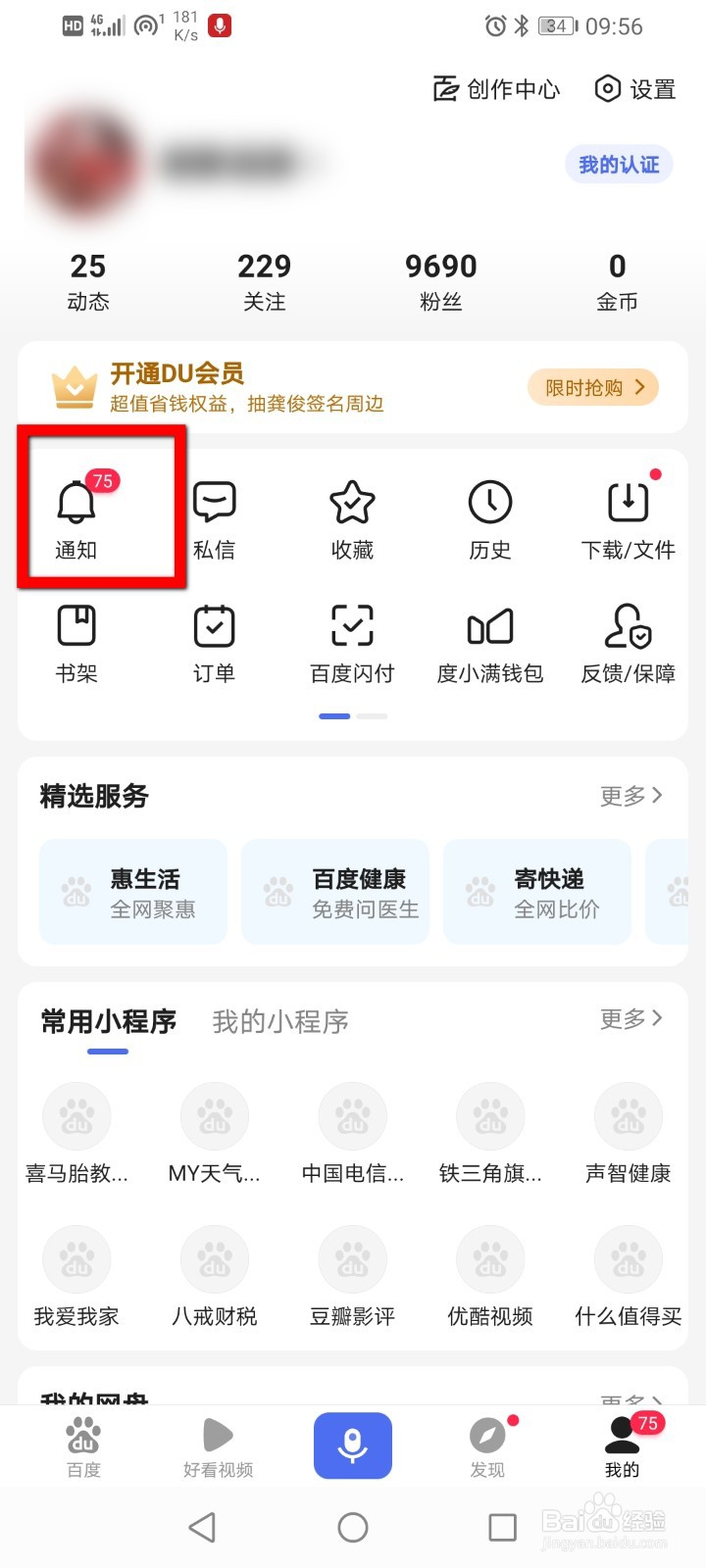Open 度小满钱包 wallet

(x=490, y=642)
